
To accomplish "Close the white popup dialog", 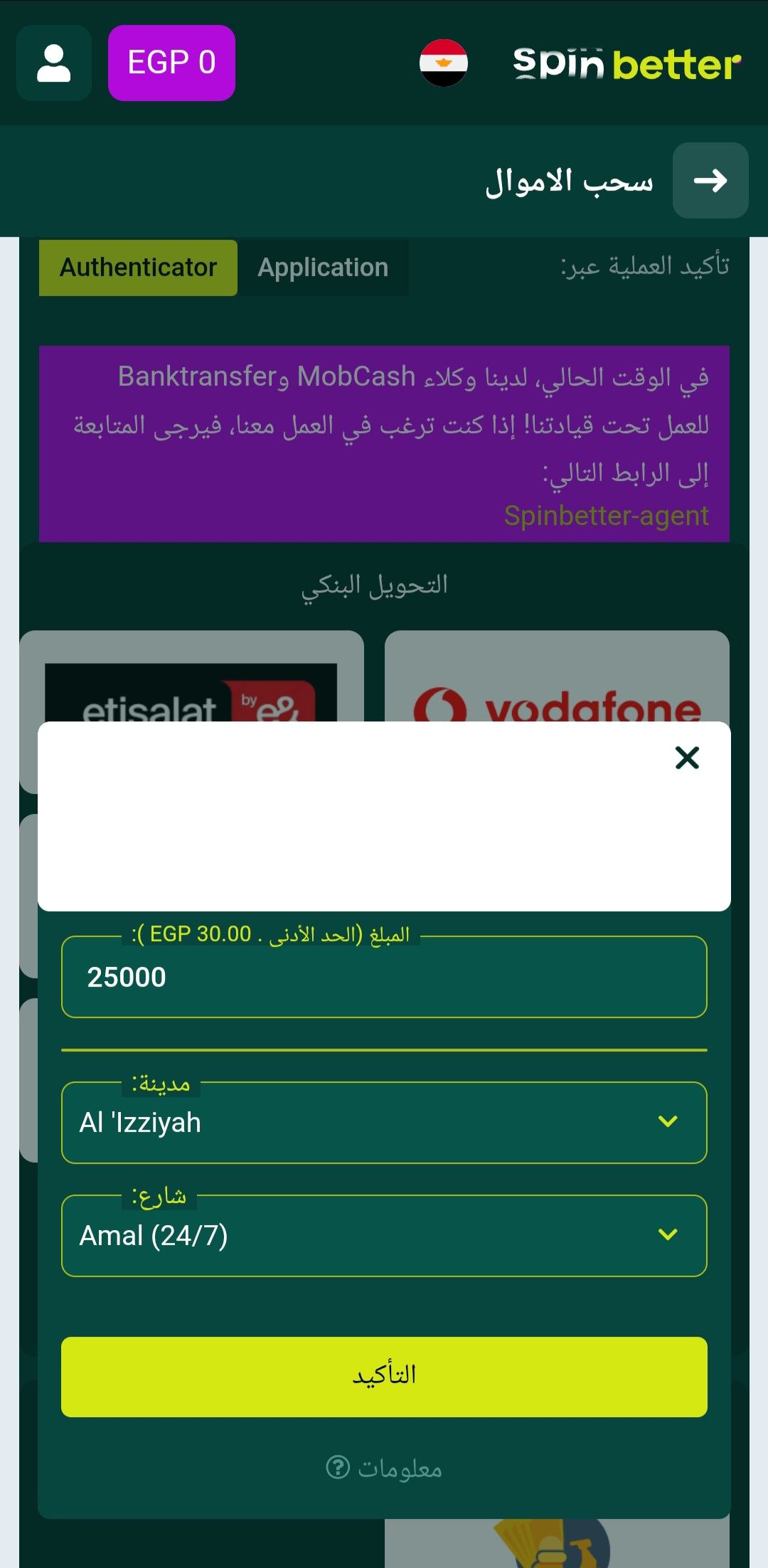I will (x=687, y=758).
